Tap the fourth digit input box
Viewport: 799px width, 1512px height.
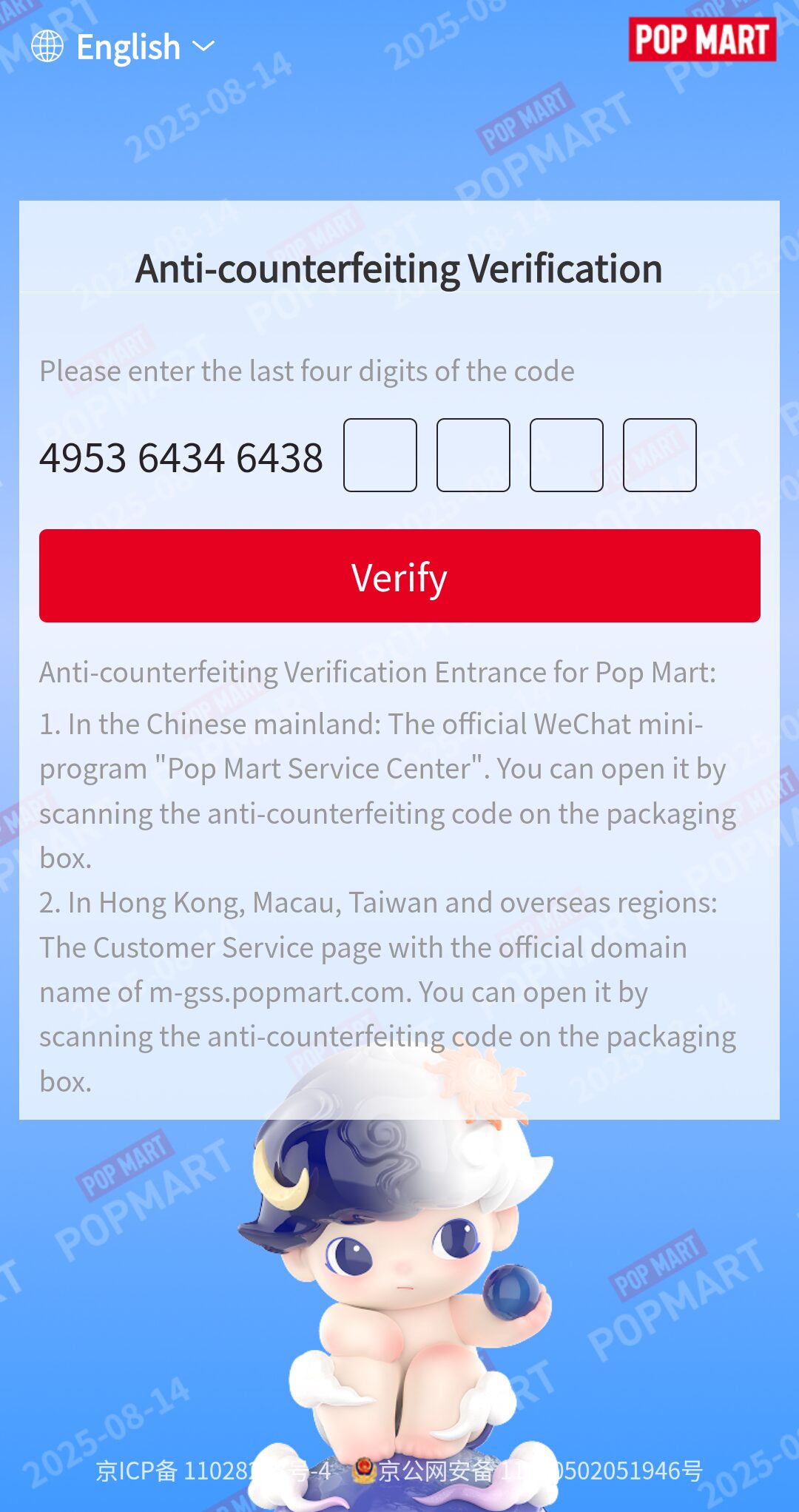click(x=660, y=455)
